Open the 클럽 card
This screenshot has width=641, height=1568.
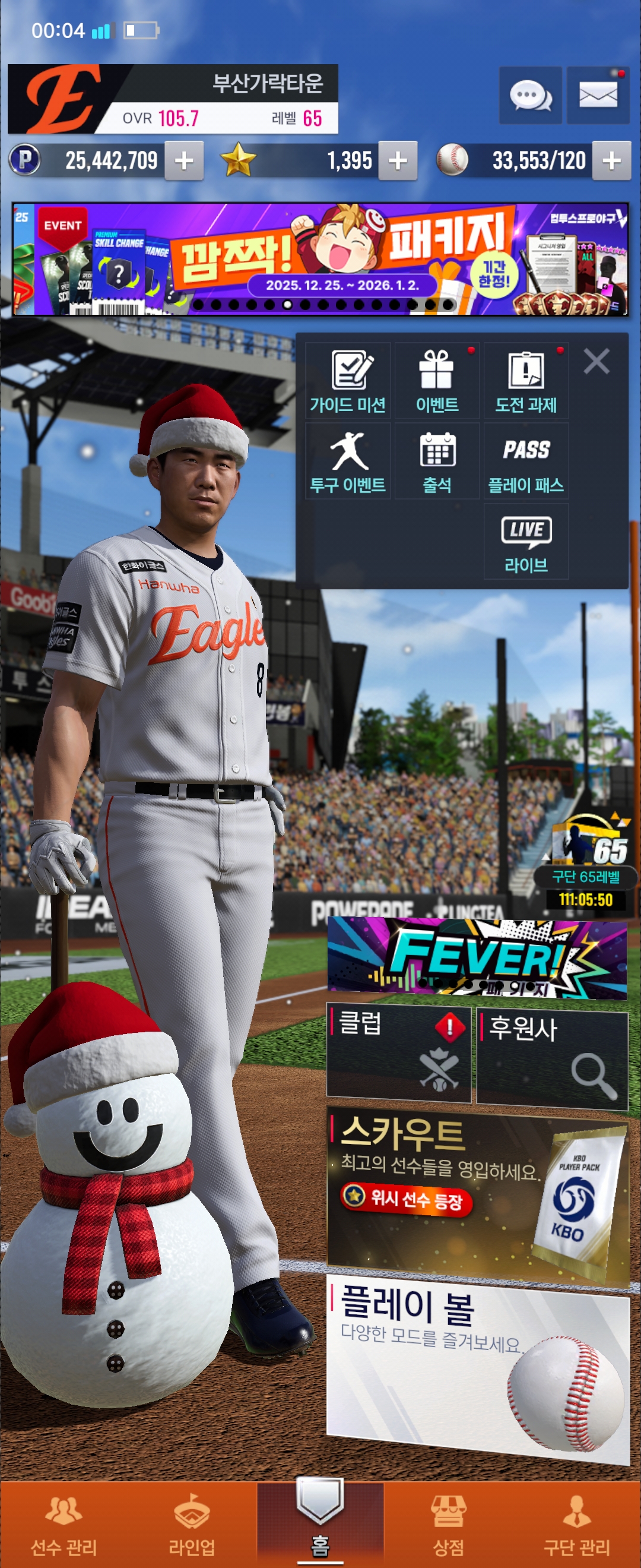(399, 1054)
